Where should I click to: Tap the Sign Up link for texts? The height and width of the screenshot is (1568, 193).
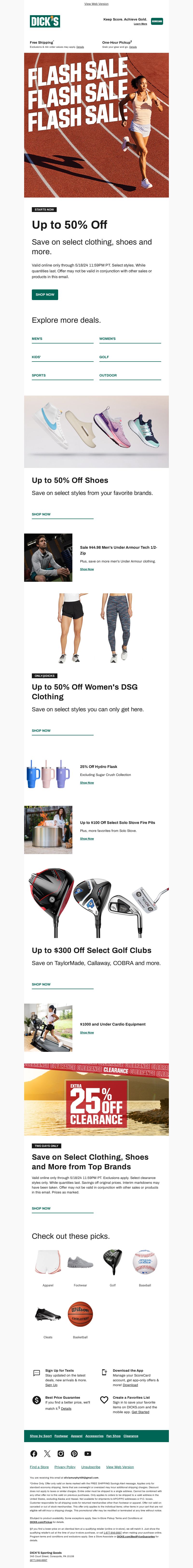[x=51, y=1385]
